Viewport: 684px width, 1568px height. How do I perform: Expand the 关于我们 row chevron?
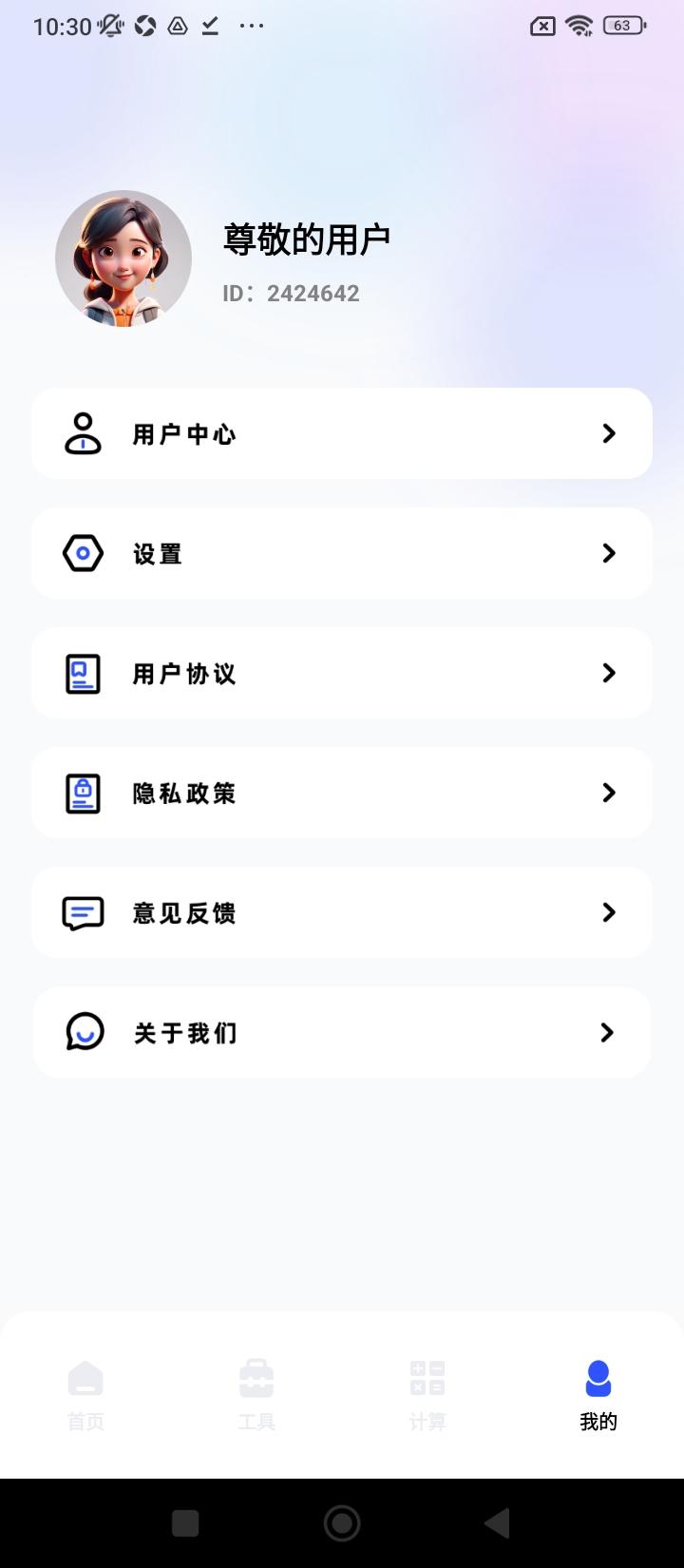point(609,1033)
